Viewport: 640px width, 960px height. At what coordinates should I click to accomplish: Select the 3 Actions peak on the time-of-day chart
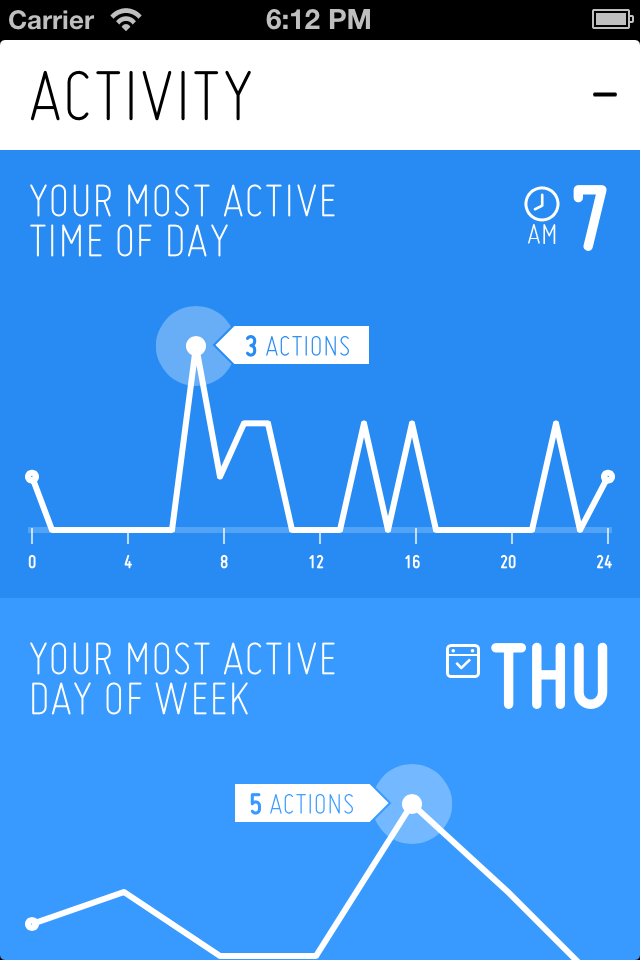pos(196,346)
